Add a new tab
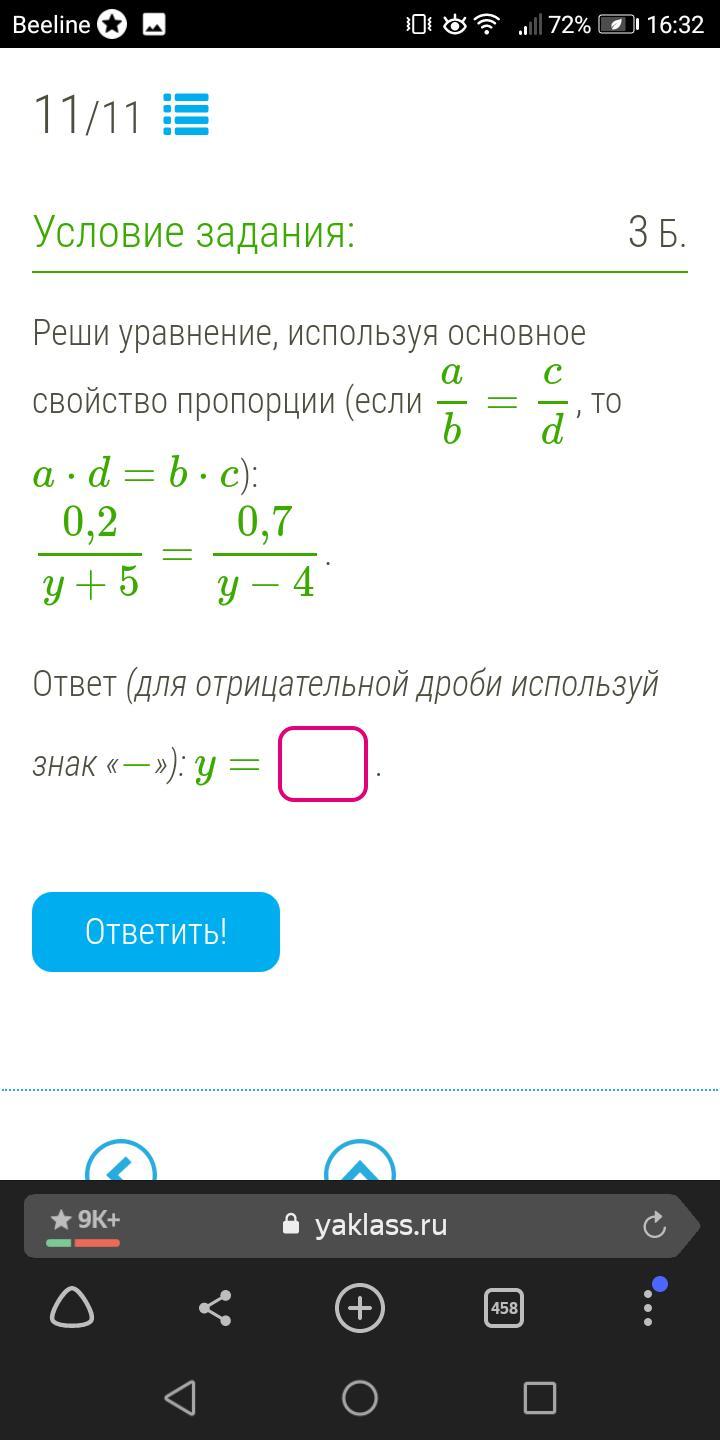This screenshot has height=1440, width=720. pos(360,1308)
